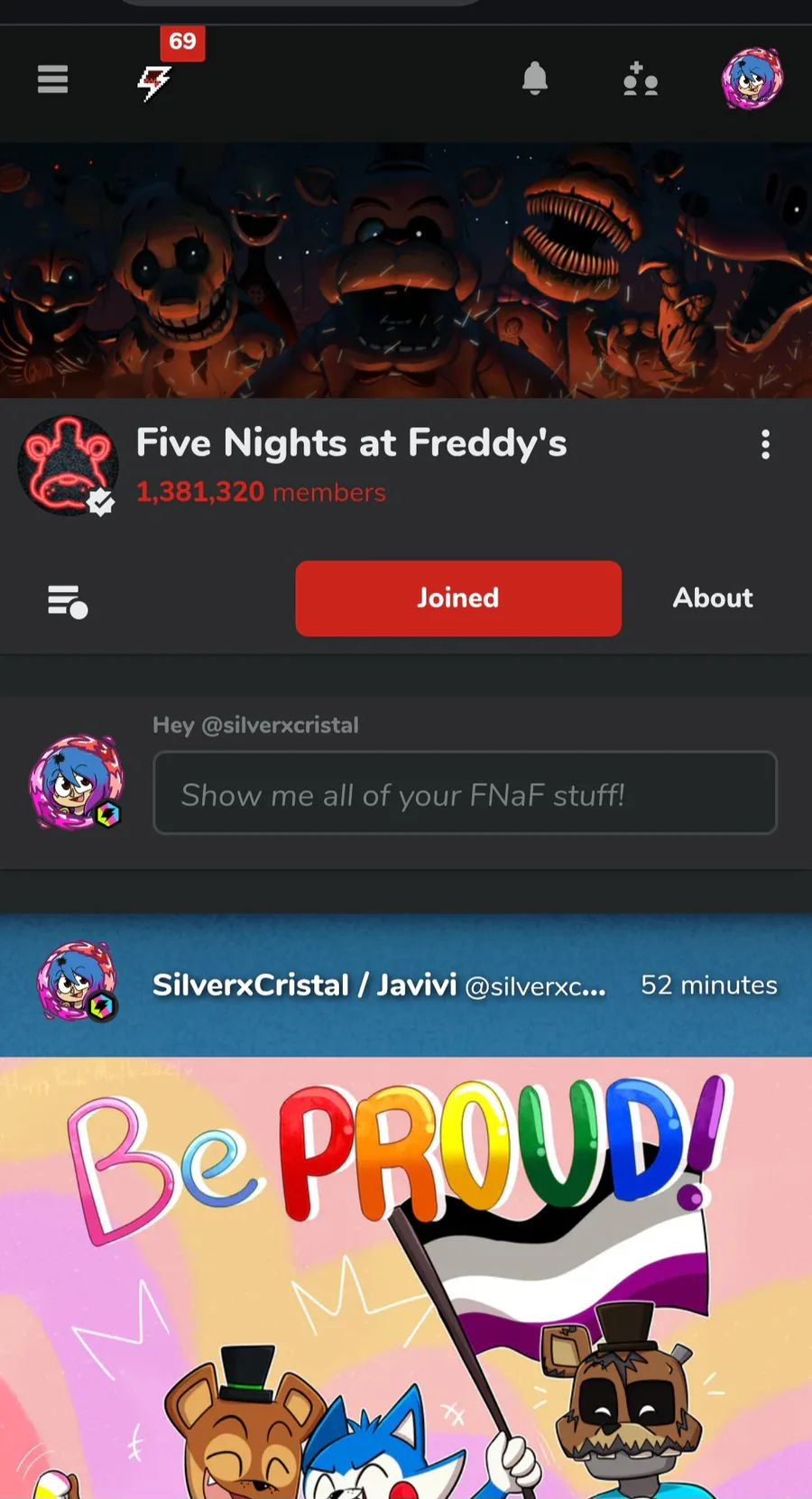Open the Five Nights at Freddy's community avatar
This screenshot has height=1499, width=812.
68,466
